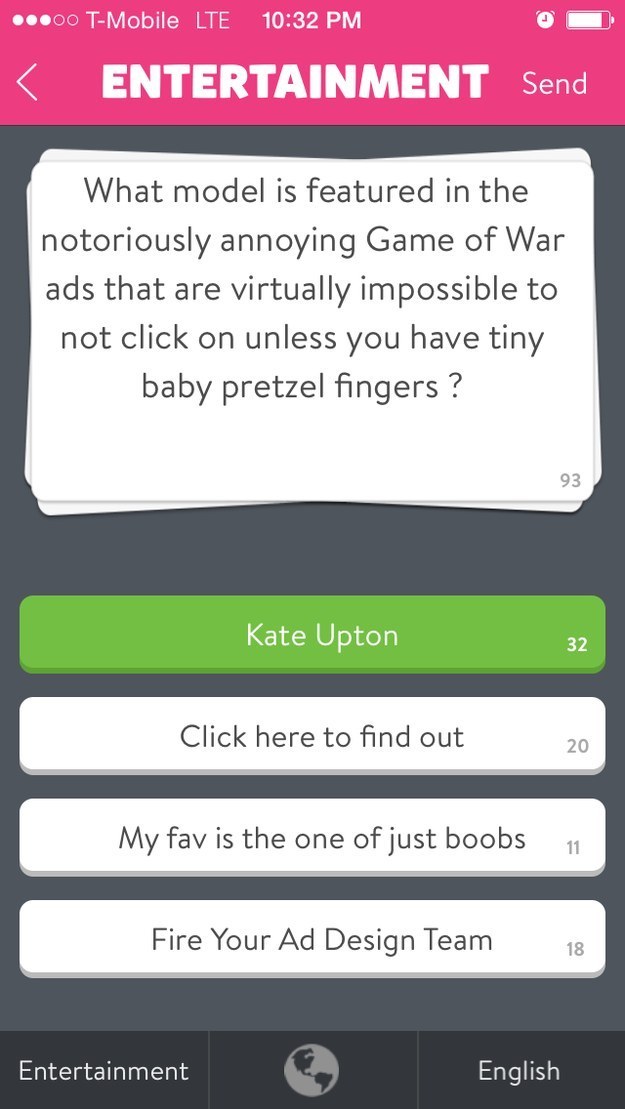Select Fire Your Ad Design Team answer
Image resolution: width=625 pixels, height=1109 pixels.
(312, 939)
